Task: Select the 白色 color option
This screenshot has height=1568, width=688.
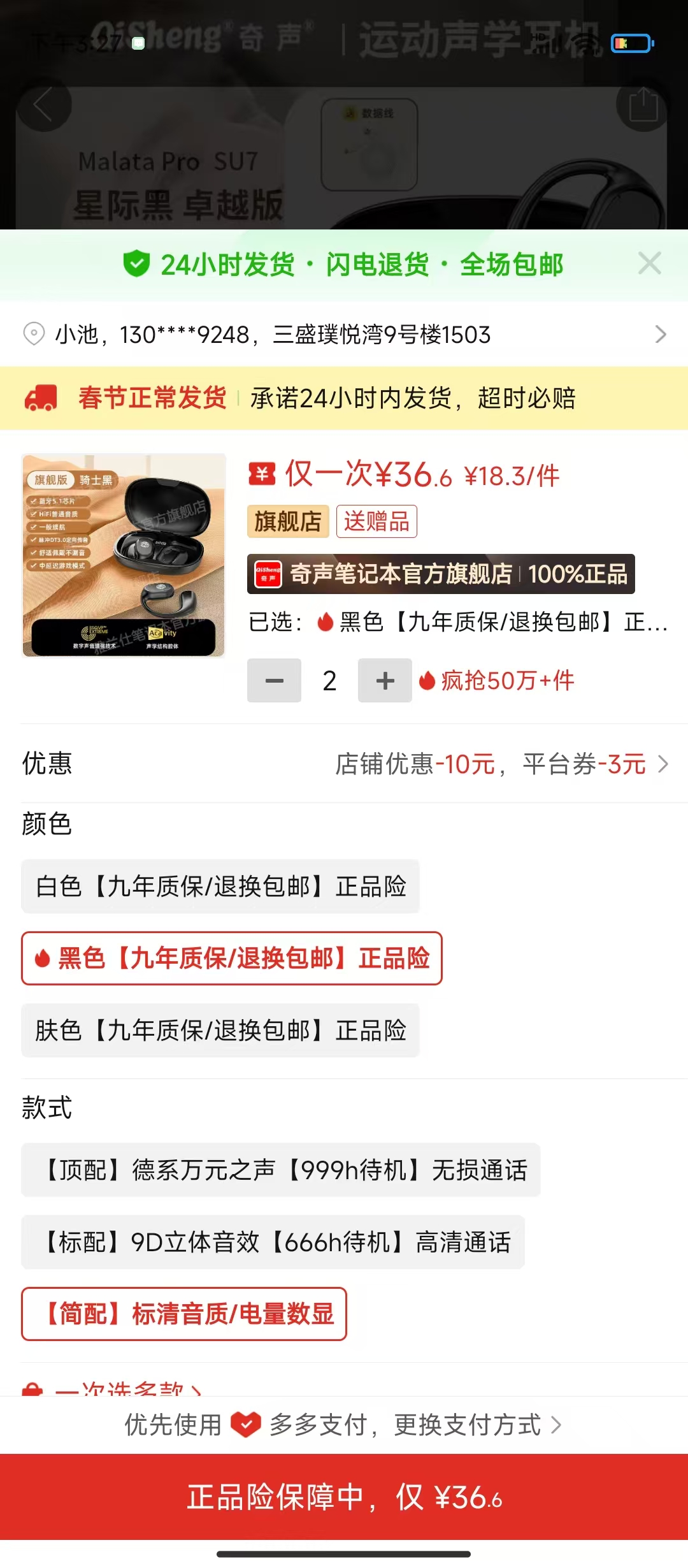Action: [220, 887]
